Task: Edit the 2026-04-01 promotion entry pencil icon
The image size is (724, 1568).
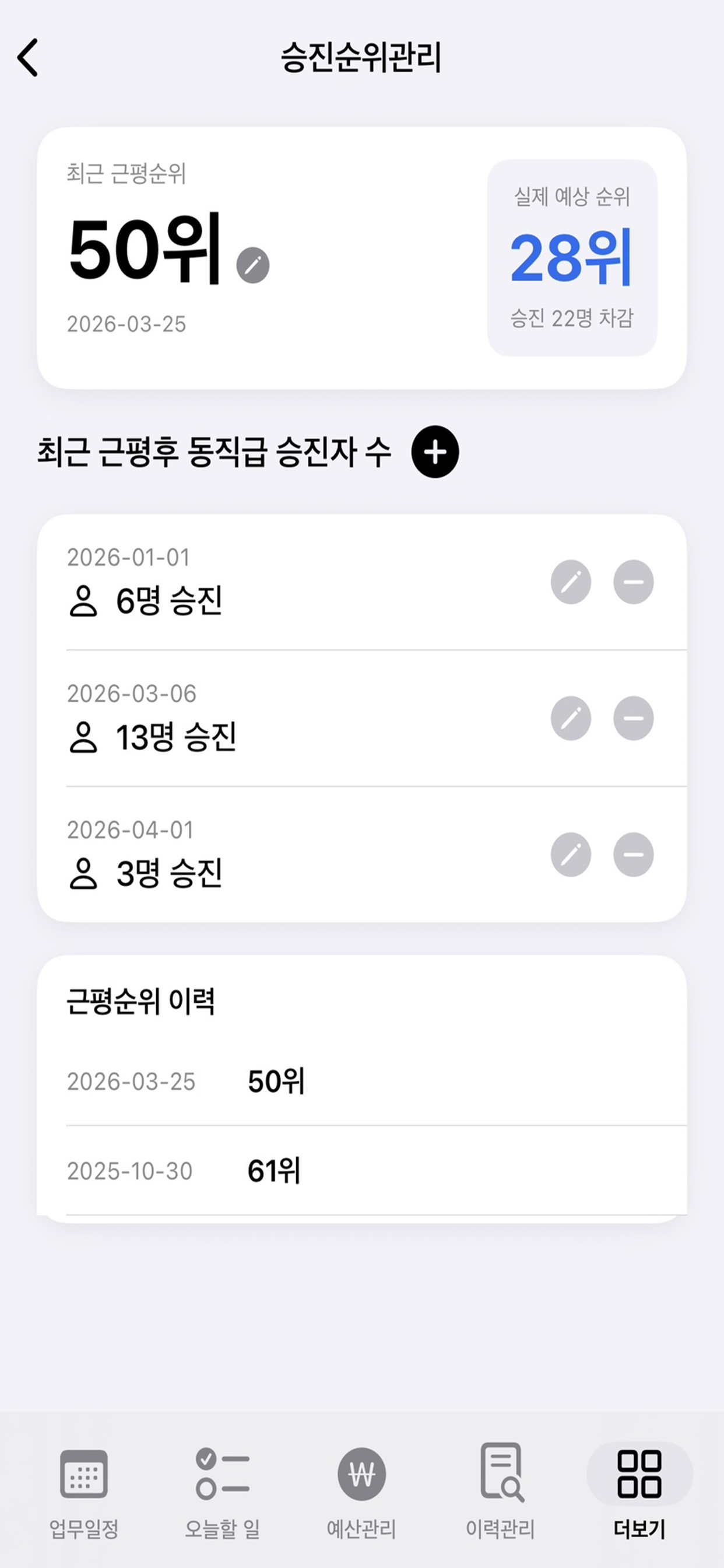Action: tap(571, 855)
